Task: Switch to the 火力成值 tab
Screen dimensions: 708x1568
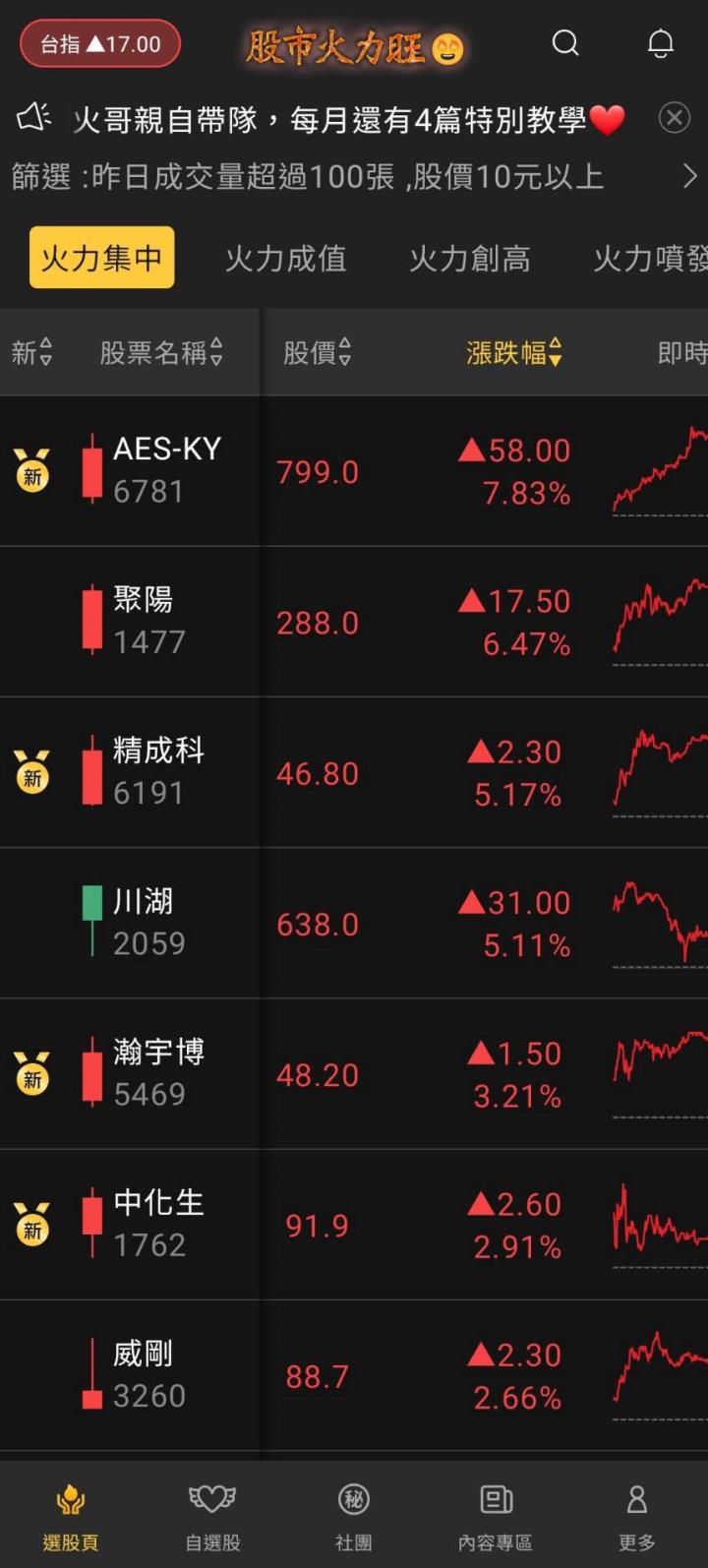Action: (285, 258)
